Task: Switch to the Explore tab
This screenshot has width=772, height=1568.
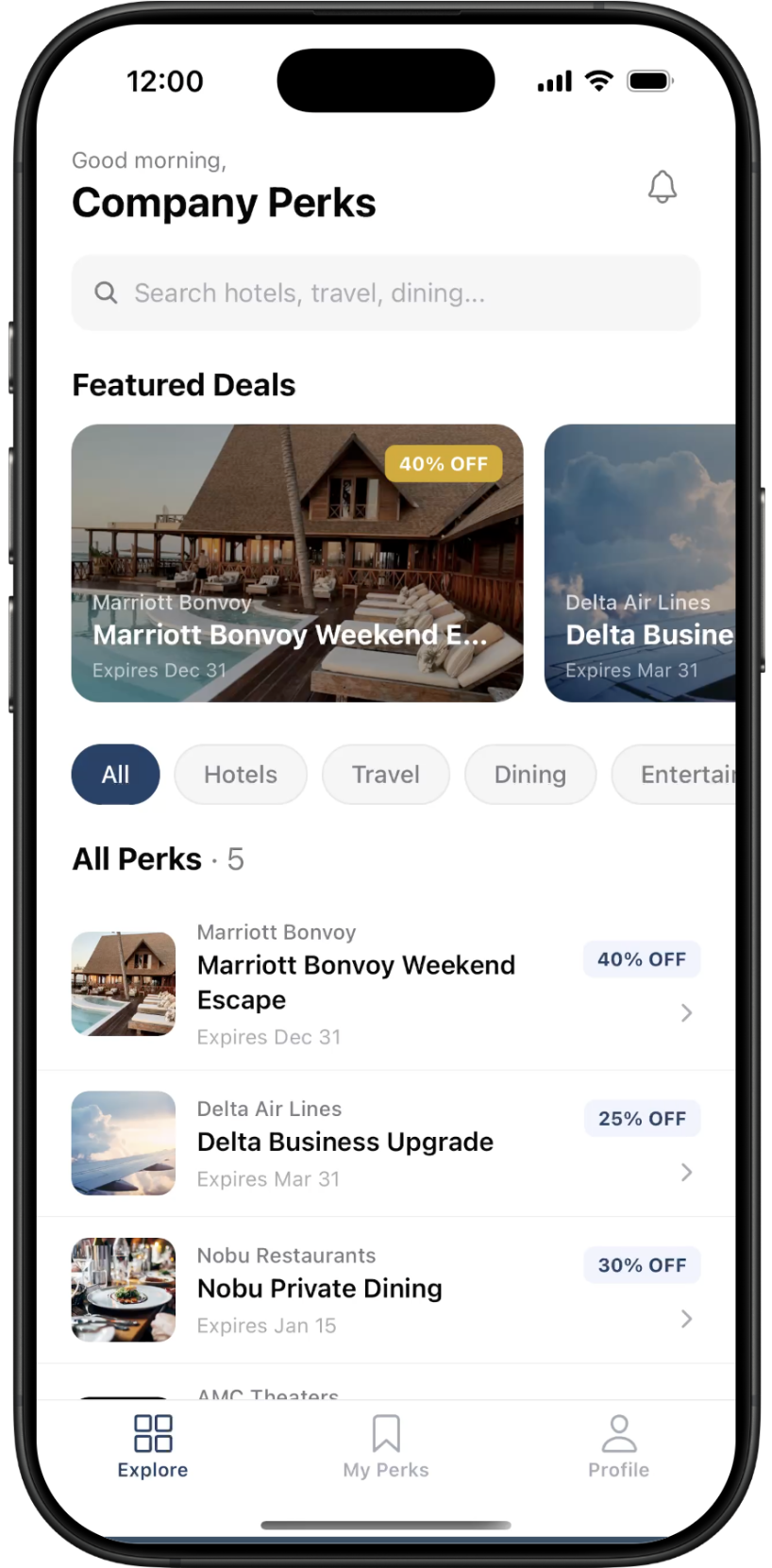Action: coord(152,1446)
